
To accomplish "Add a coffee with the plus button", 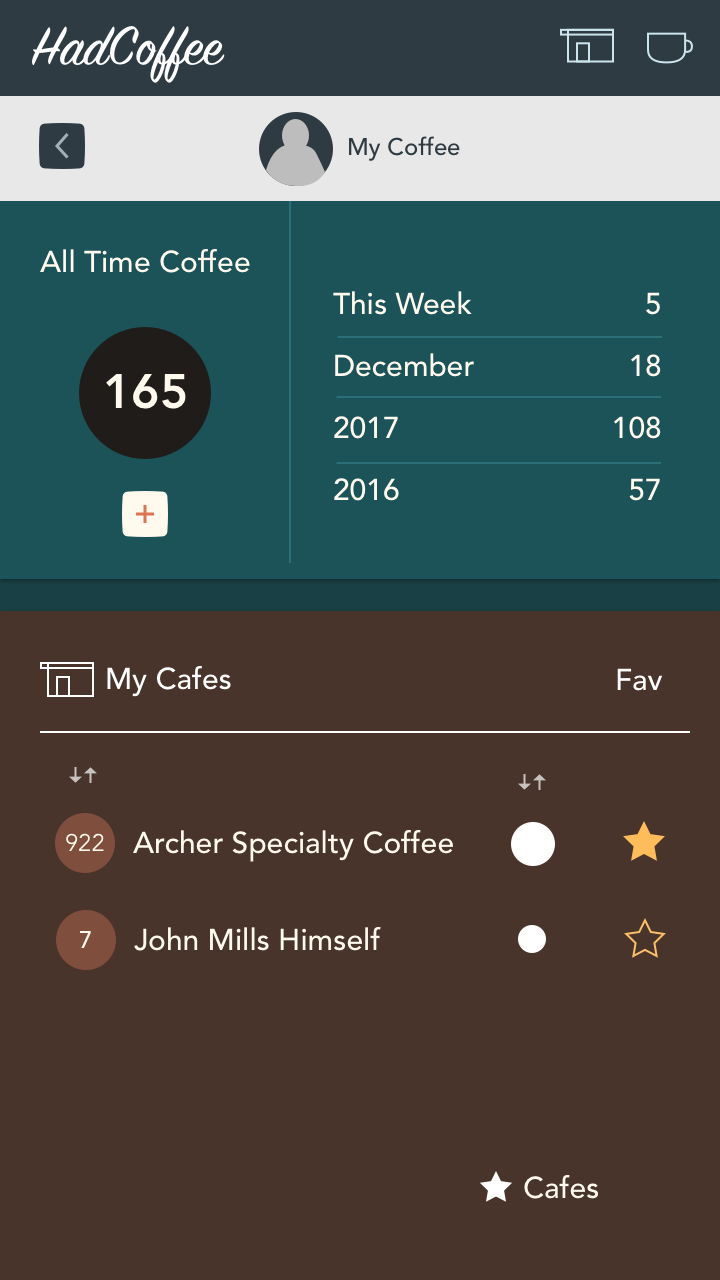I will 145,515.
